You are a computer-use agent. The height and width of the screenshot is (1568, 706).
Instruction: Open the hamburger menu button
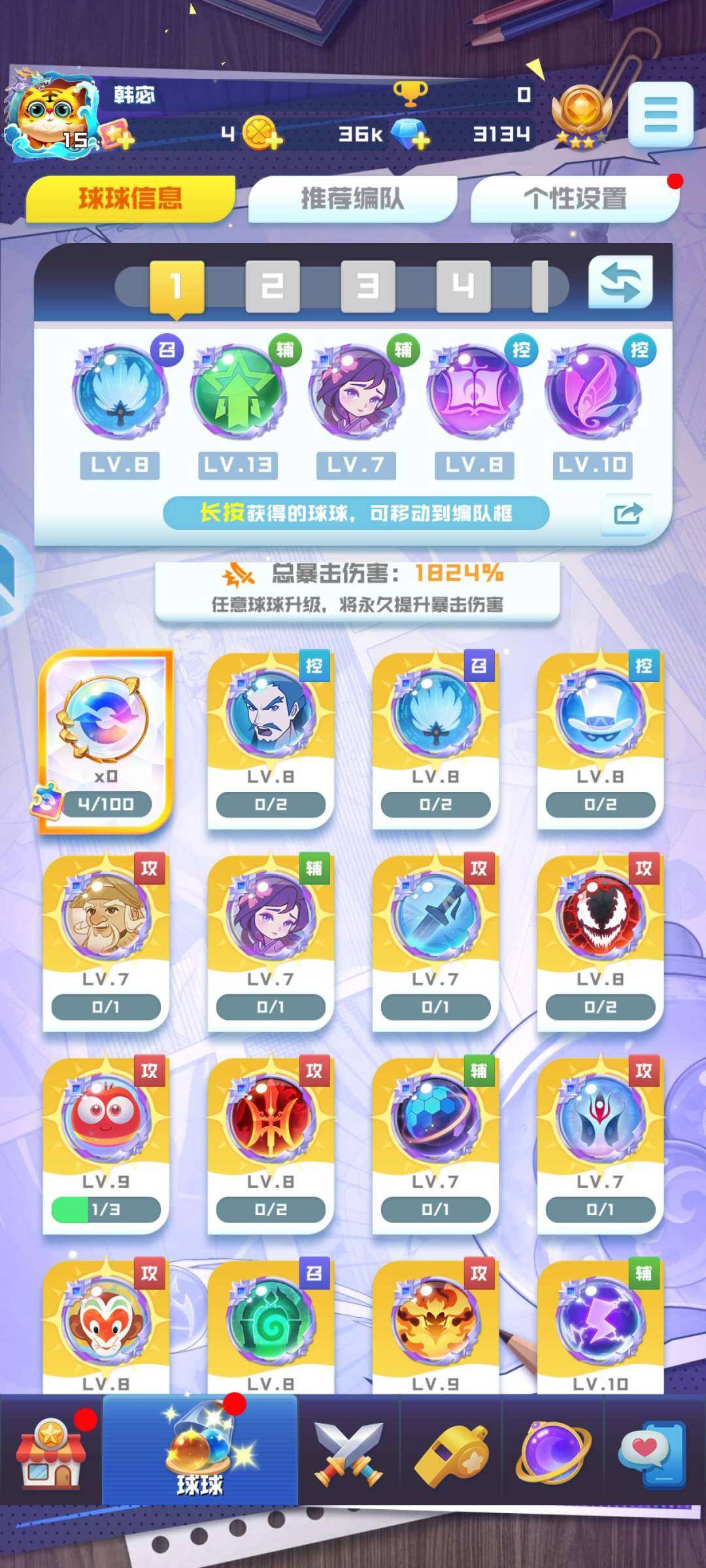coord(660,114)
